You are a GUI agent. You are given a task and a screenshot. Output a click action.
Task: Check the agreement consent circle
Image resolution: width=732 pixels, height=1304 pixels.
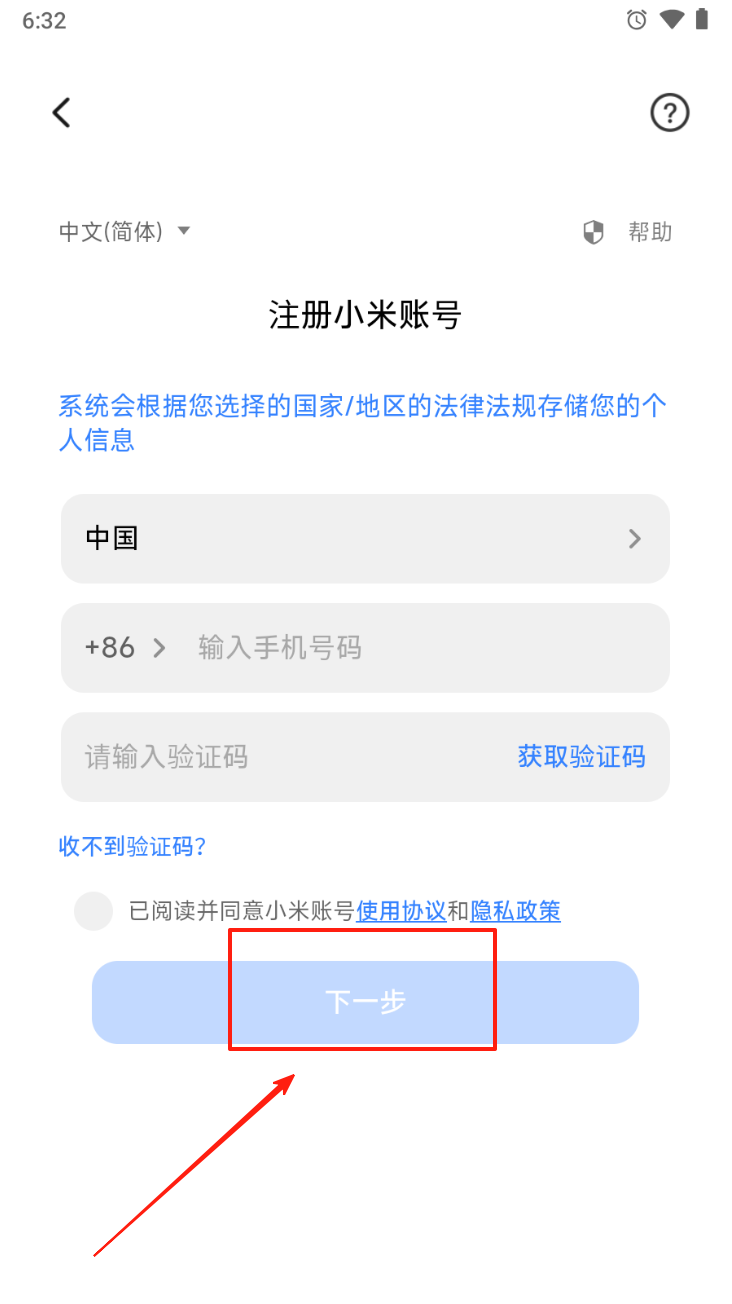point(93,911)
